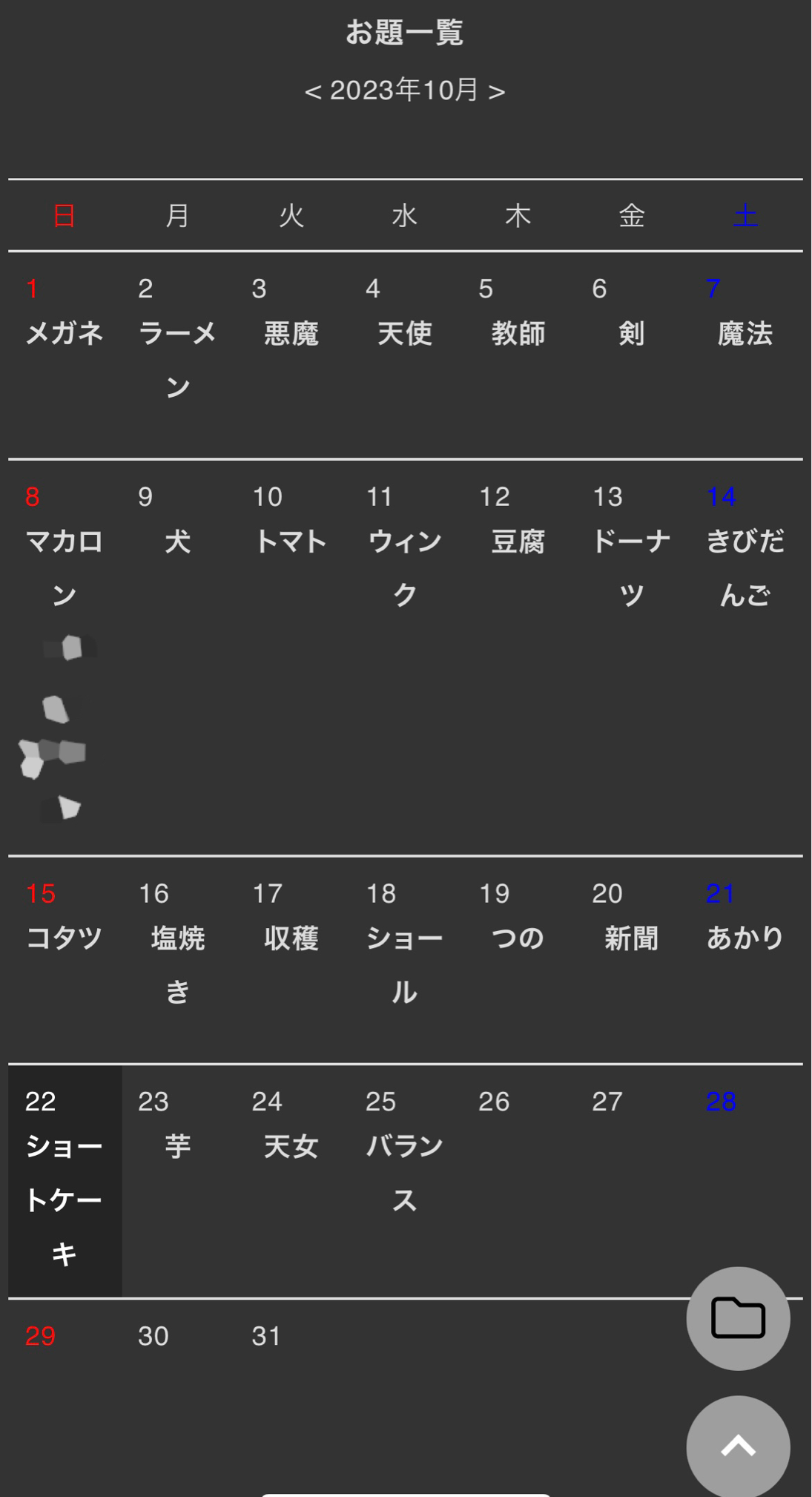The height and width of the screenshot is (1497, 812).
Task: Open October 8 マカロン entry
Action: tap(64, 567)
